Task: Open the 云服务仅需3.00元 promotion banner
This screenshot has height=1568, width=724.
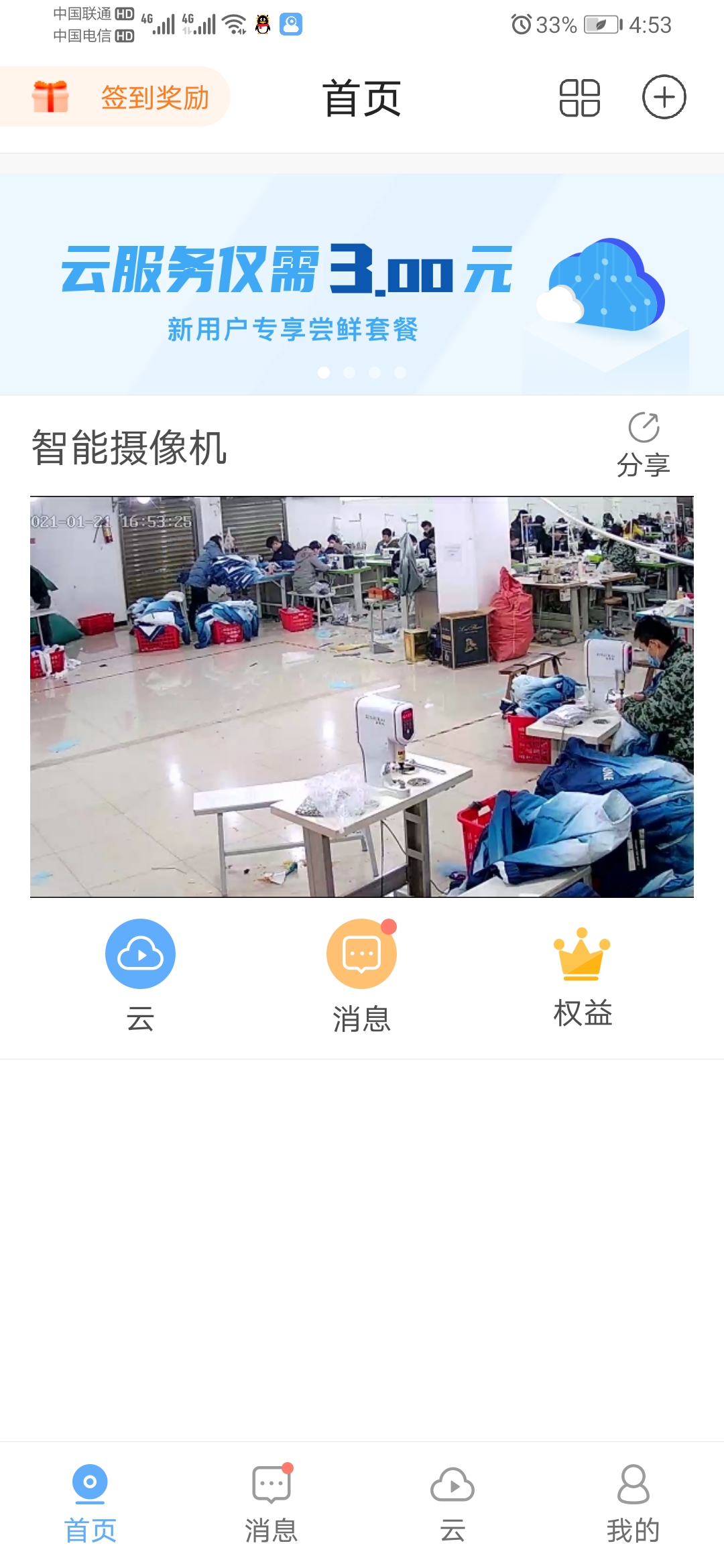Action: (x=362, y=285)
